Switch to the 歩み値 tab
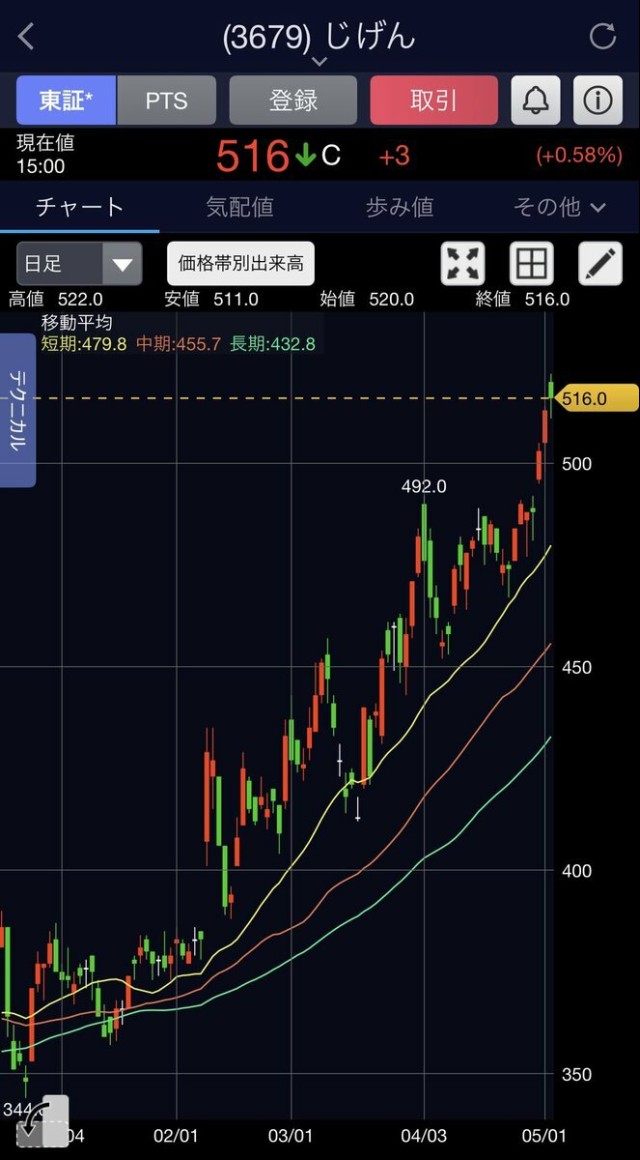Screen dimensions: 640x1160 point(400,207)
